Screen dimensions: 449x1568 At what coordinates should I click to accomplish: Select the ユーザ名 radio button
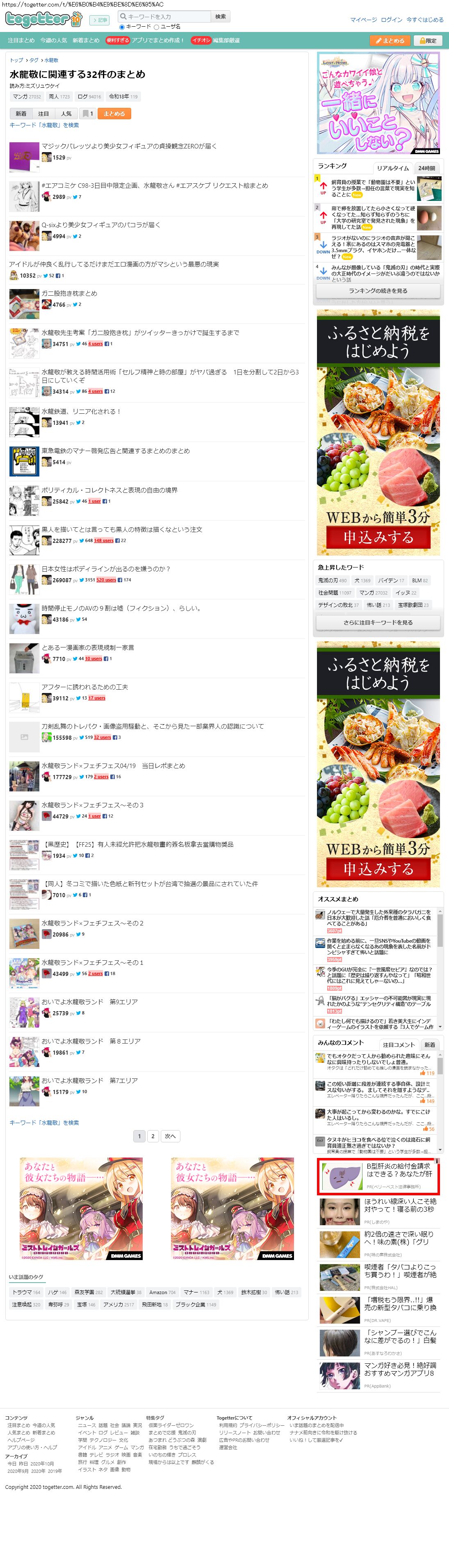pyautogui.click(x=156, y=27)
